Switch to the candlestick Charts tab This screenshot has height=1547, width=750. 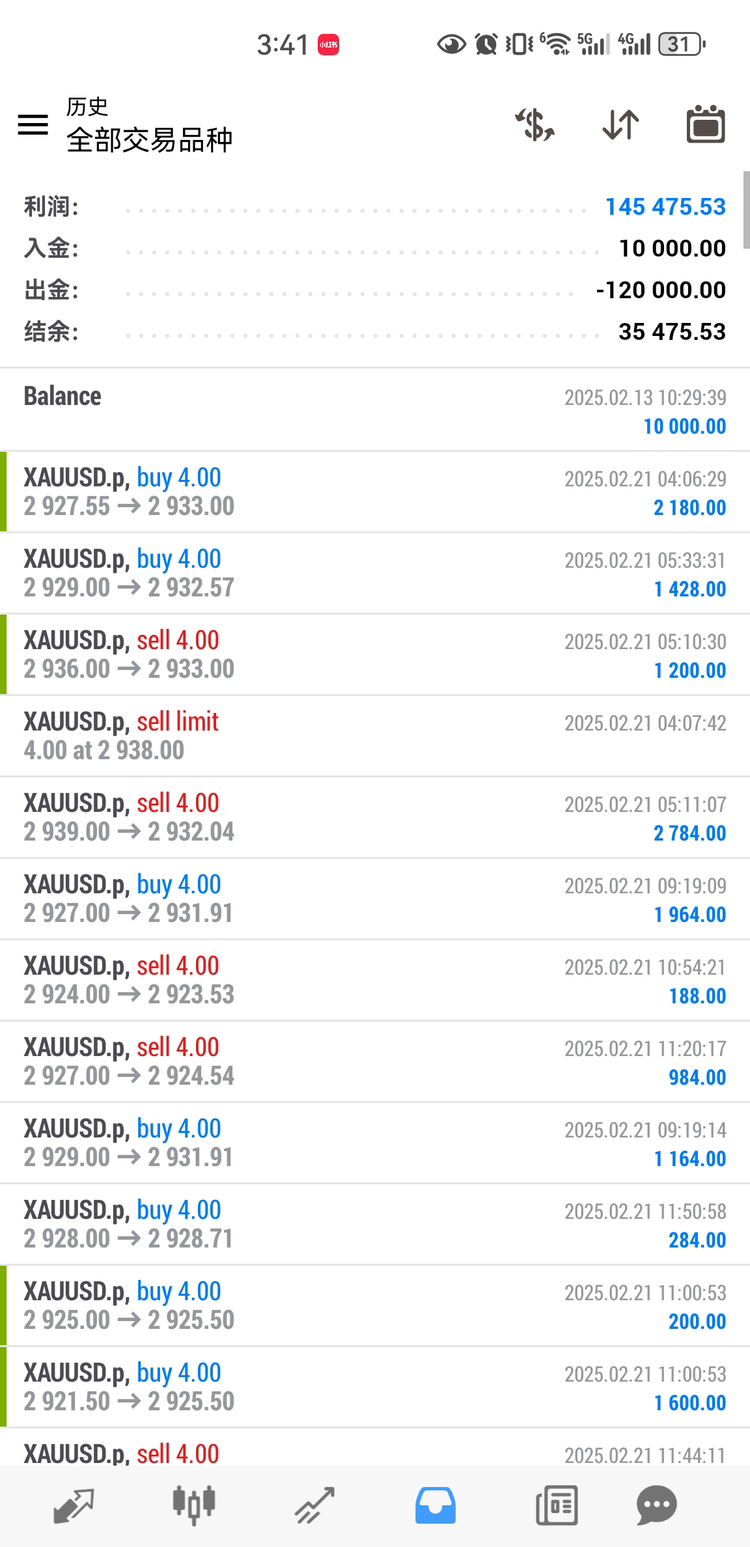click(x=194, y=1505)
